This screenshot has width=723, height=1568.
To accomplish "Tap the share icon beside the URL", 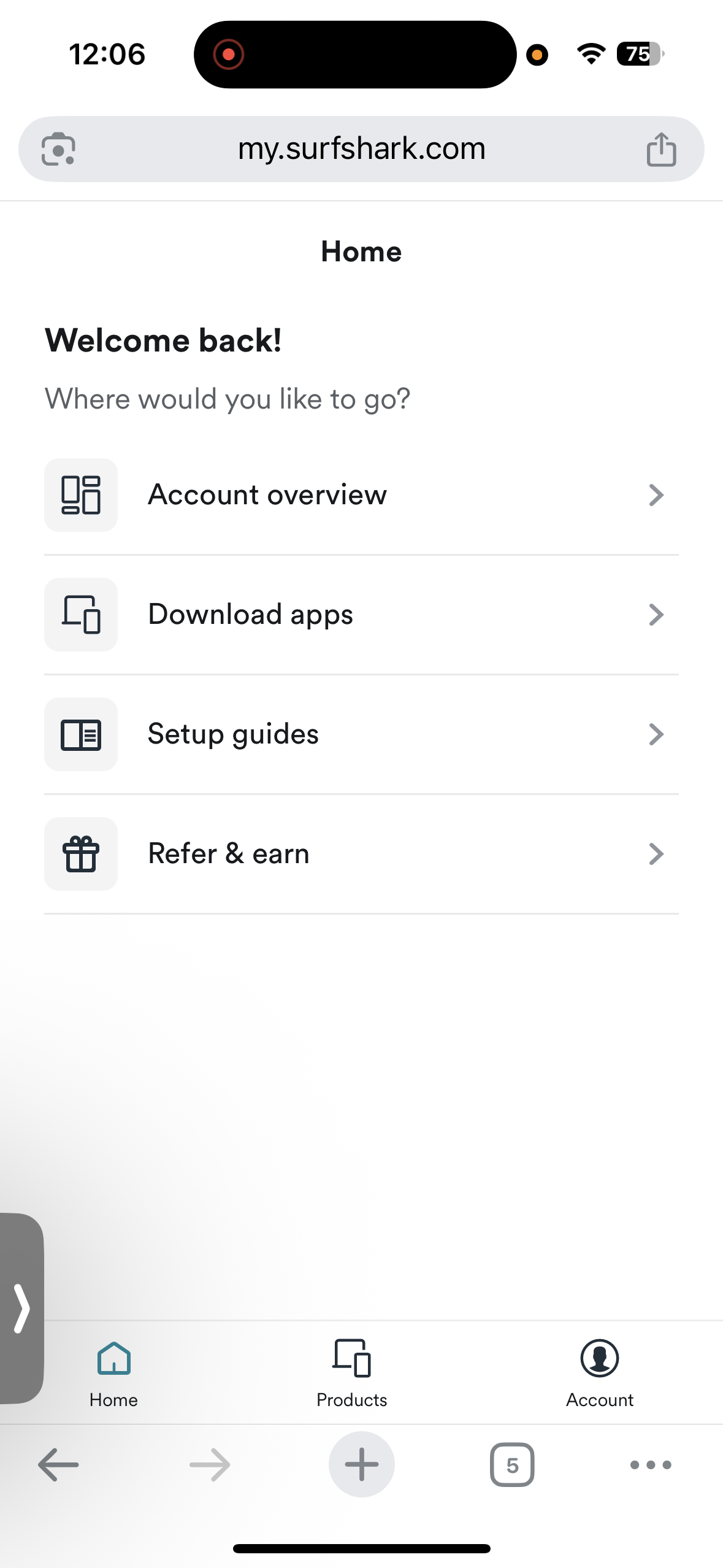I will [661, 148].
